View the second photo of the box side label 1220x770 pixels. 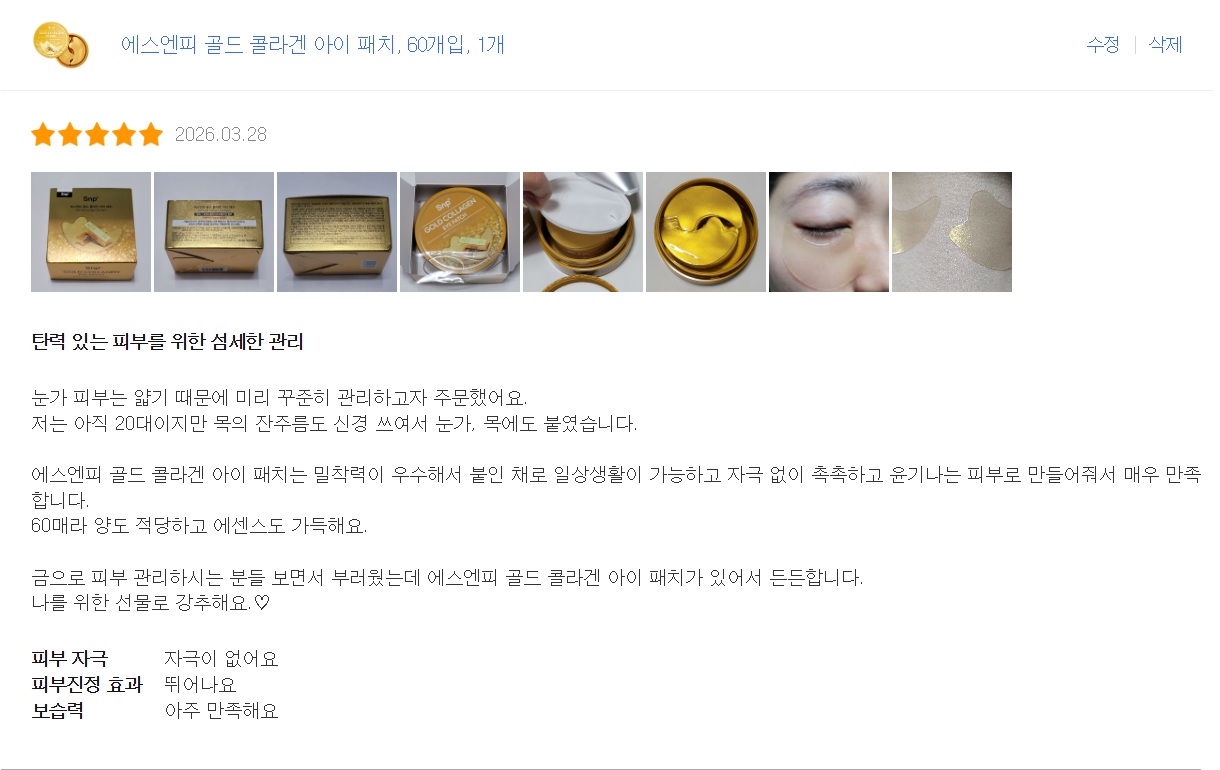tap(214, 232)
